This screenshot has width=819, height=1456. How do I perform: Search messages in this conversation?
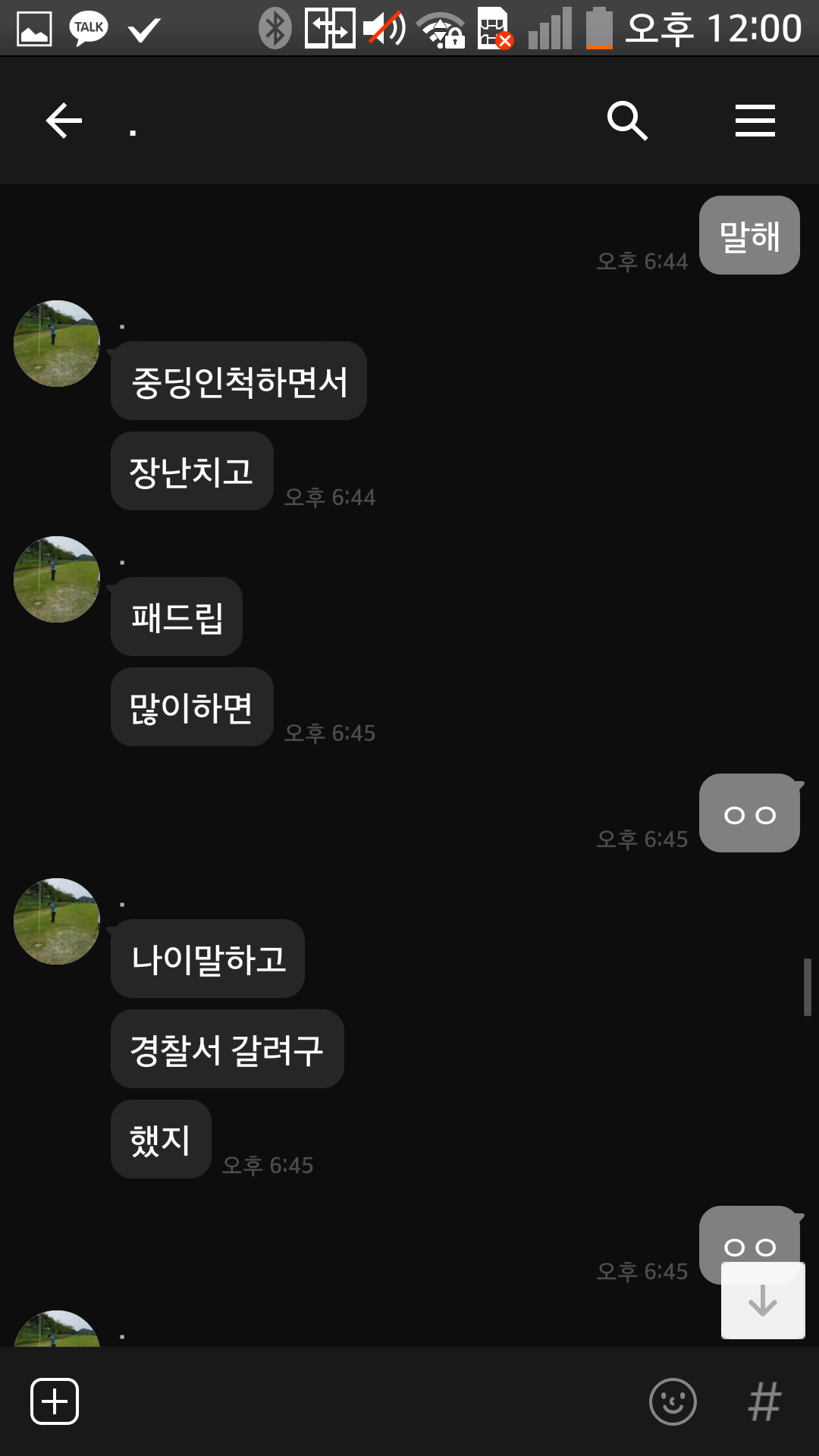click(627, 121)
